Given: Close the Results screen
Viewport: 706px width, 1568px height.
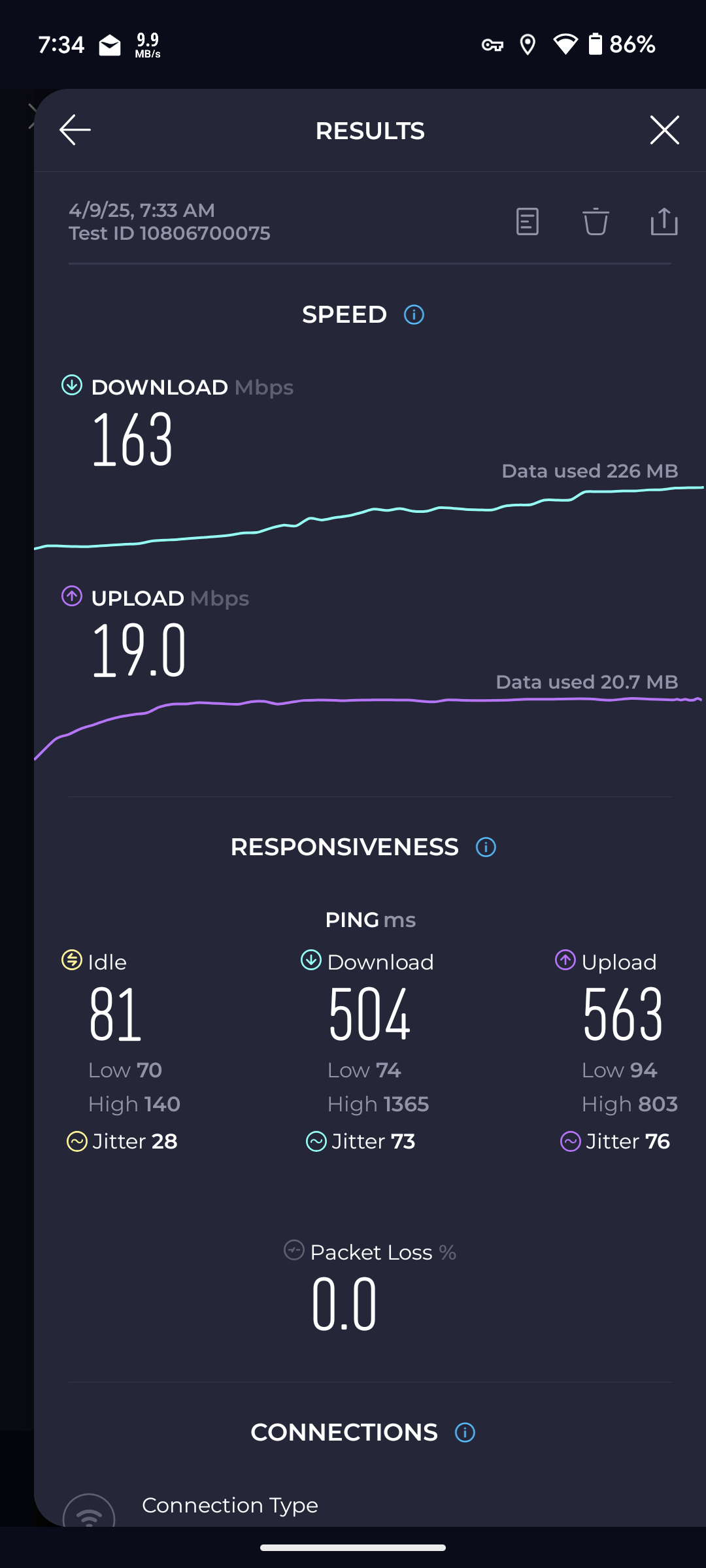Looking at the screenshot, I should [665, 130].
